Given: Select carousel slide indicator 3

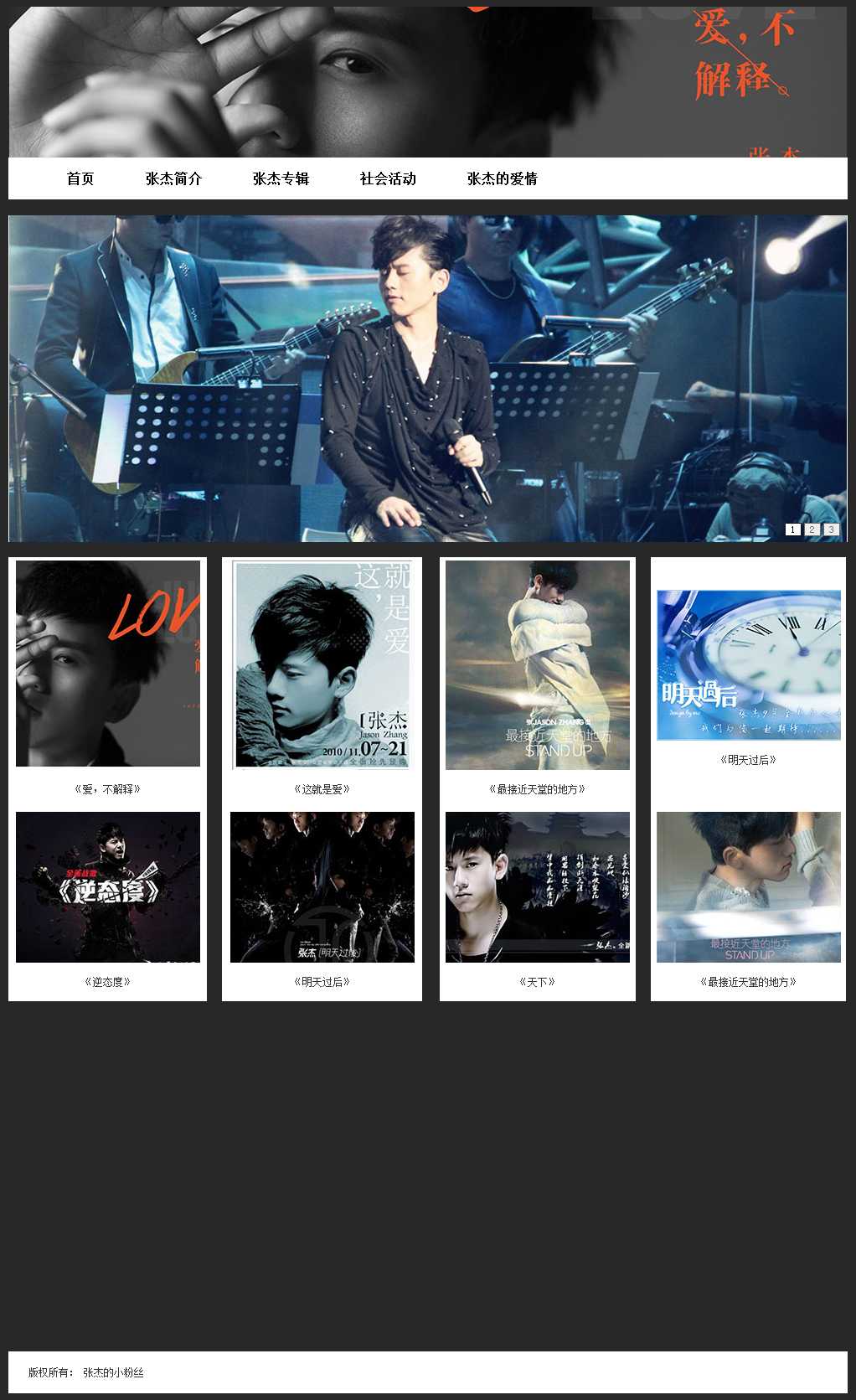Looking at the screenshot, I should tap(831, 530).
